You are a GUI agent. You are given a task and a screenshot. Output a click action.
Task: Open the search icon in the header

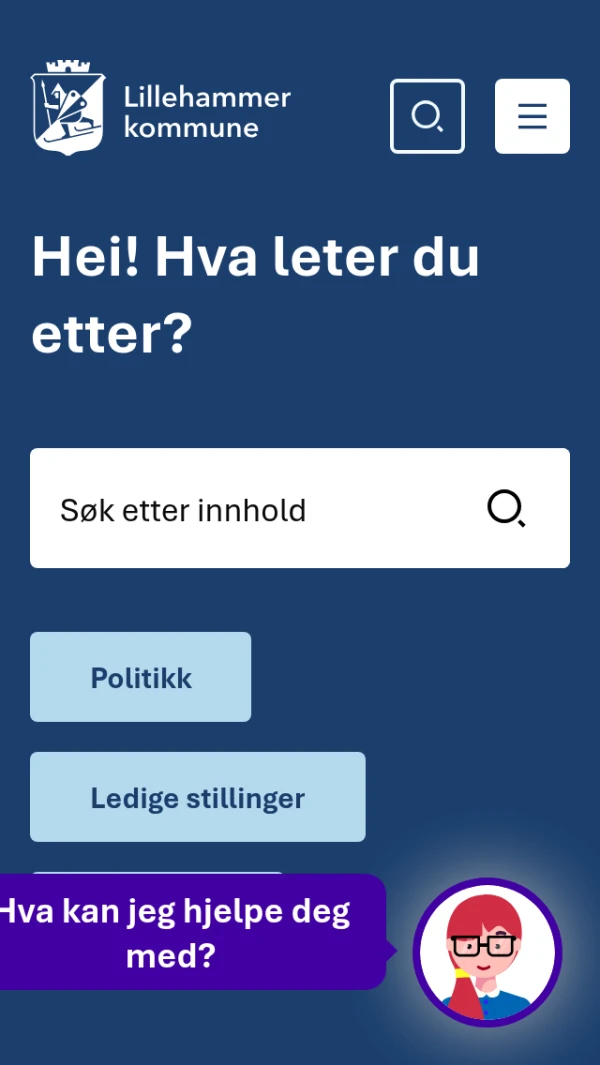click(x=427, y=116)
